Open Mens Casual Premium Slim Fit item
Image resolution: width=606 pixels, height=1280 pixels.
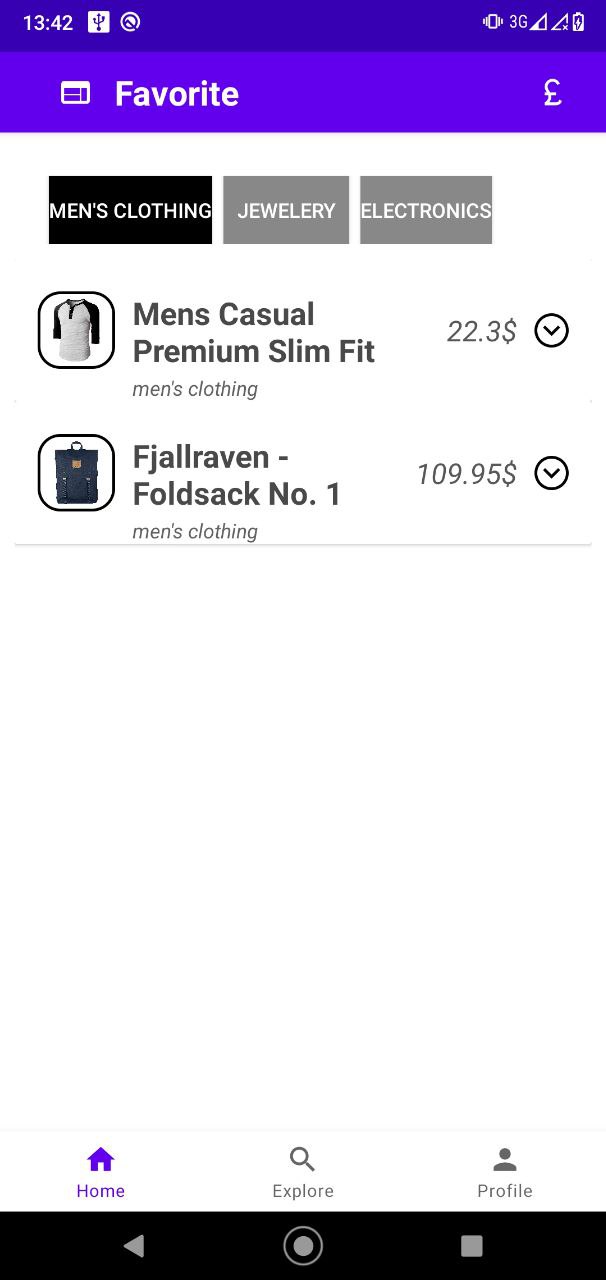tap(253, 333)
